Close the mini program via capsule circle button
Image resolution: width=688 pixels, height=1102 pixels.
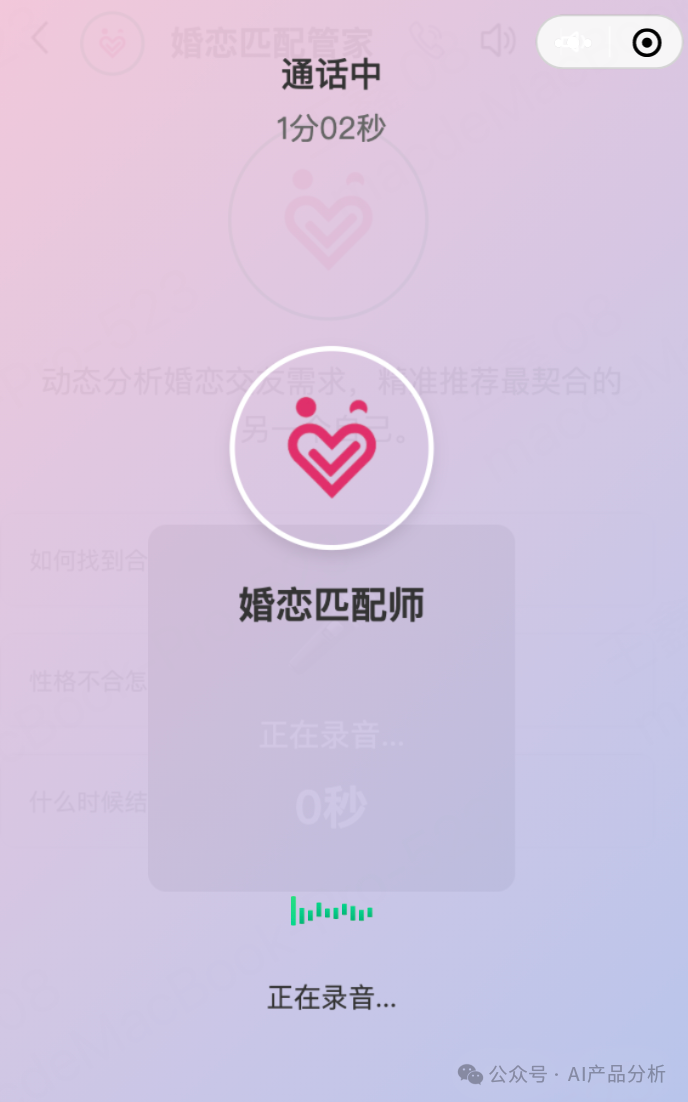[647, 43]
